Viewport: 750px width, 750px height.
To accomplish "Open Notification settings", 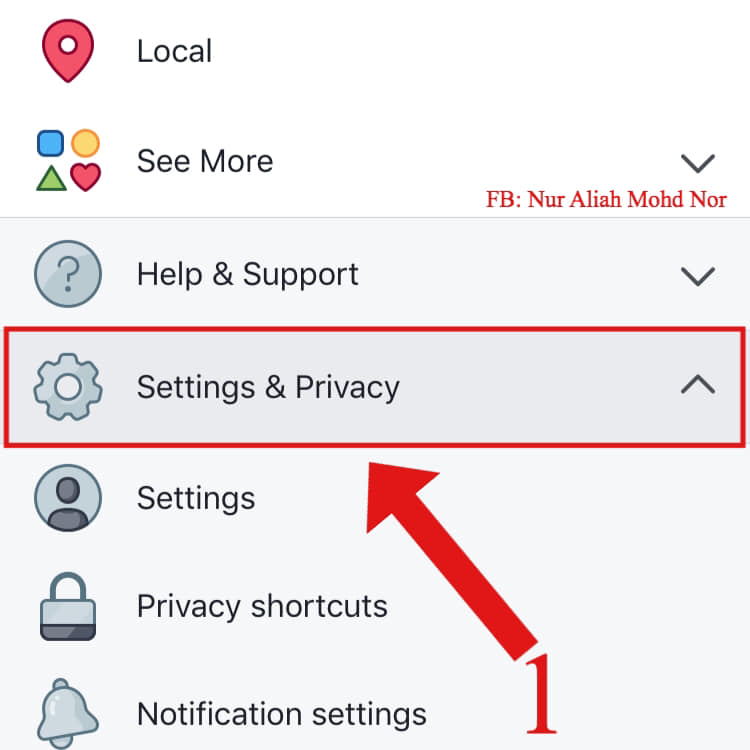I will tap(281, 714).
